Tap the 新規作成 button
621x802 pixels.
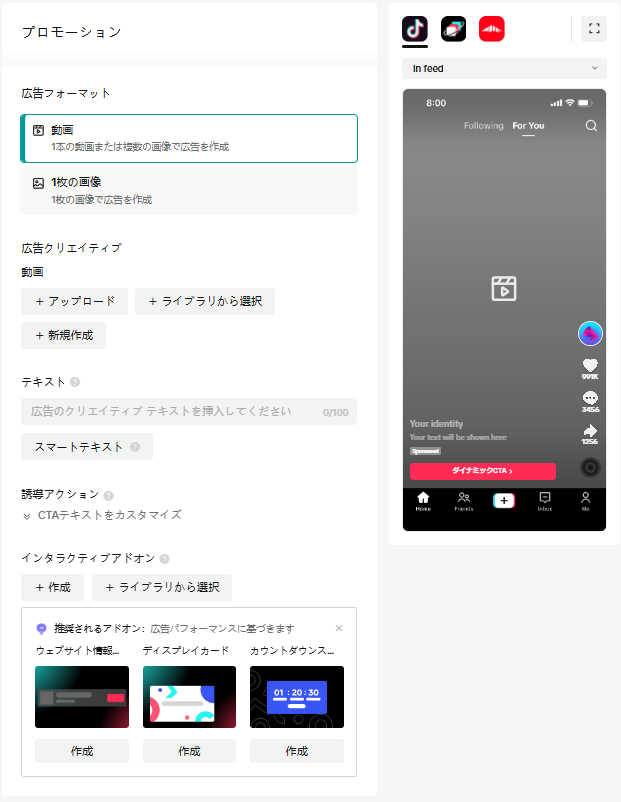(64, 335)
